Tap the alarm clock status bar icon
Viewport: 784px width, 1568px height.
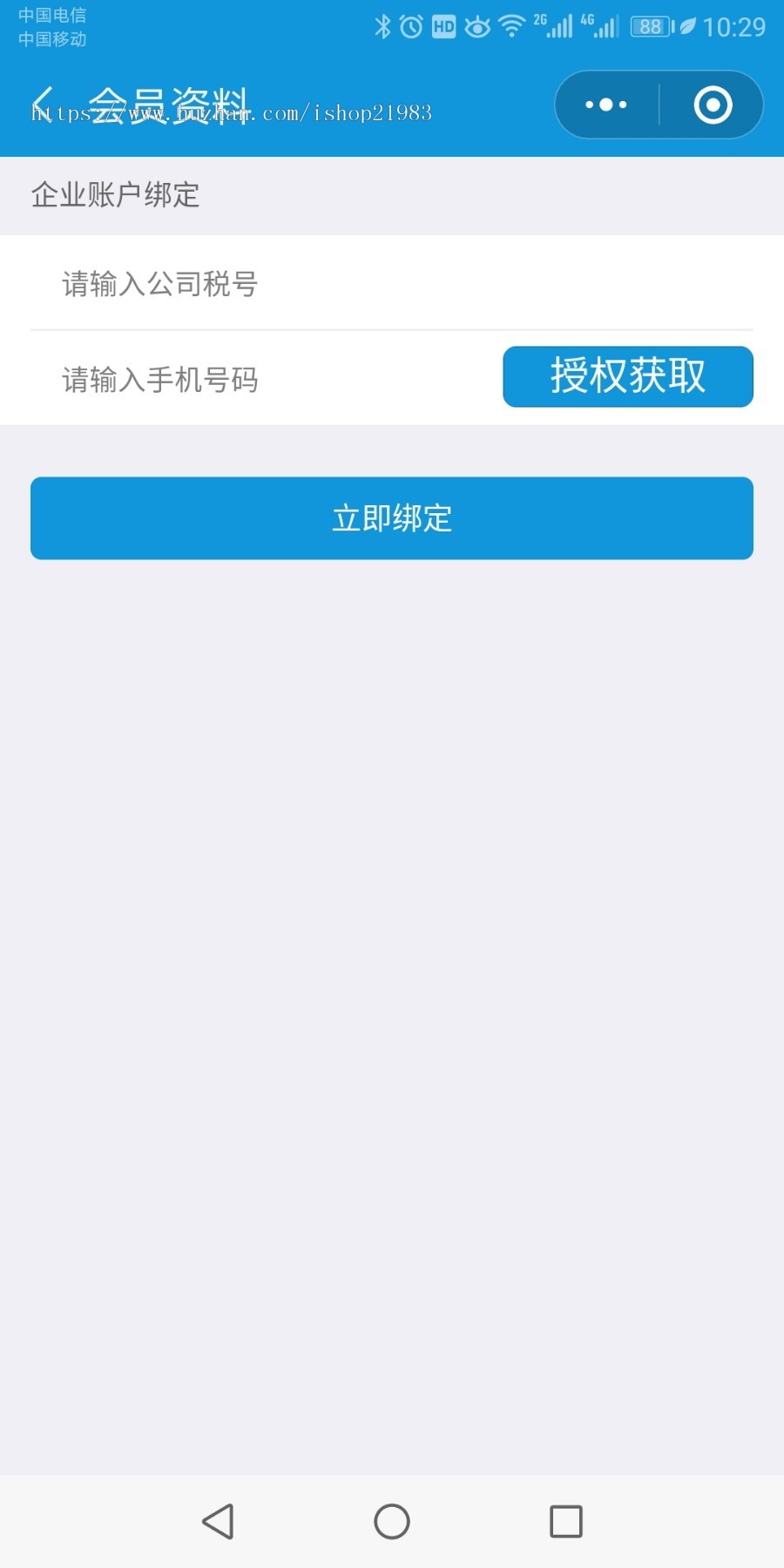click(x=409, y=26)
